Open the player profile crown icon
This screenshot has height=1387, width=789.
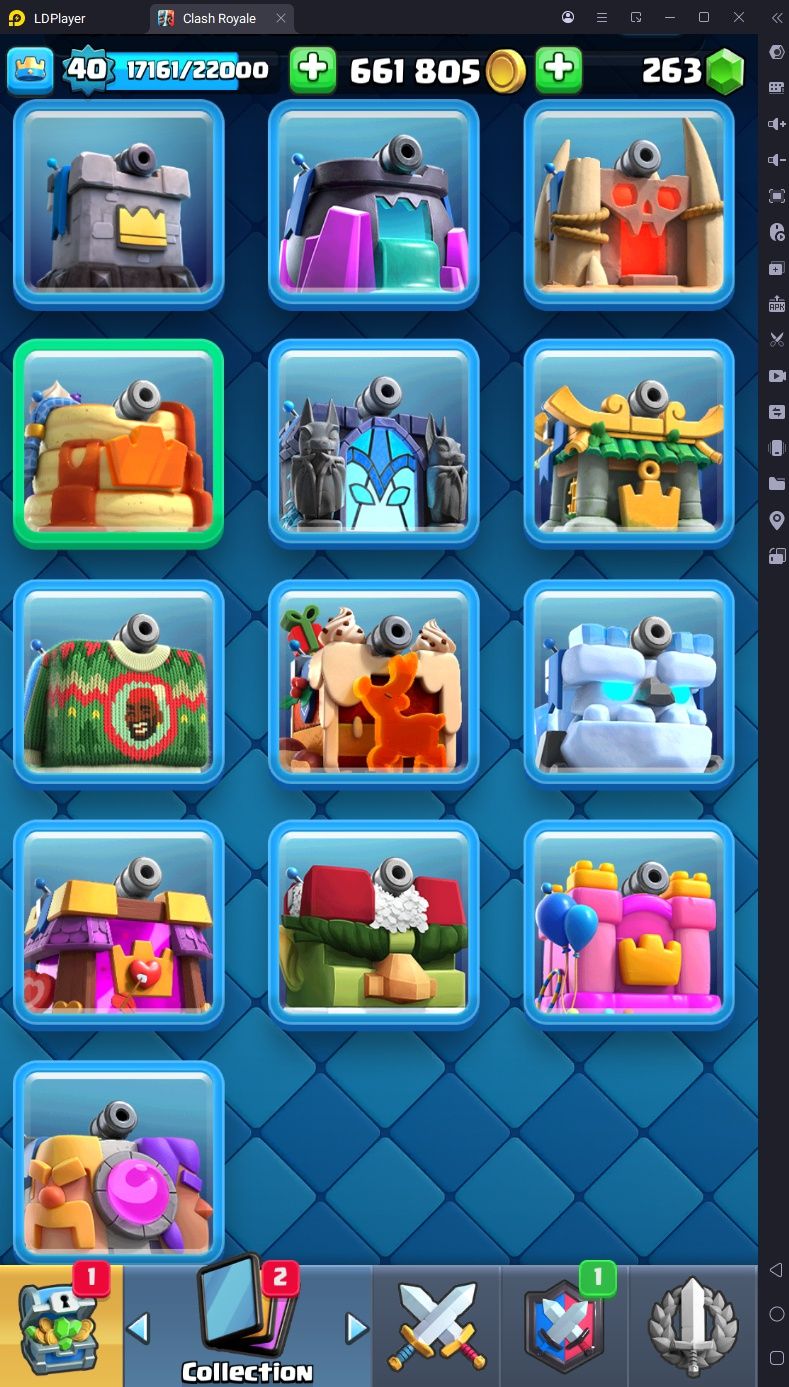coord(30,69)
